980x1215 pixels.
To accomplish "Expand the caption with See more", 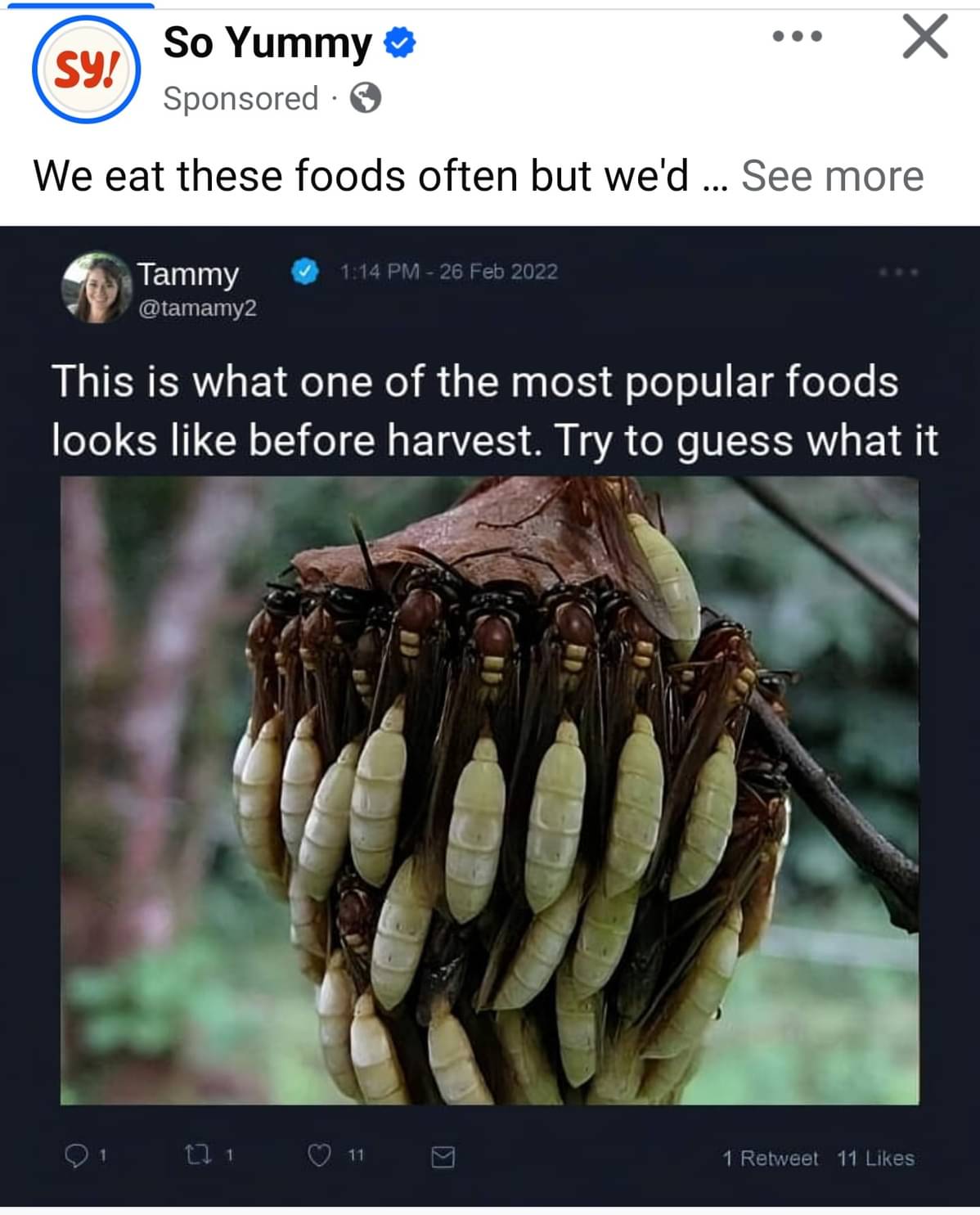I will coord(832,176).
